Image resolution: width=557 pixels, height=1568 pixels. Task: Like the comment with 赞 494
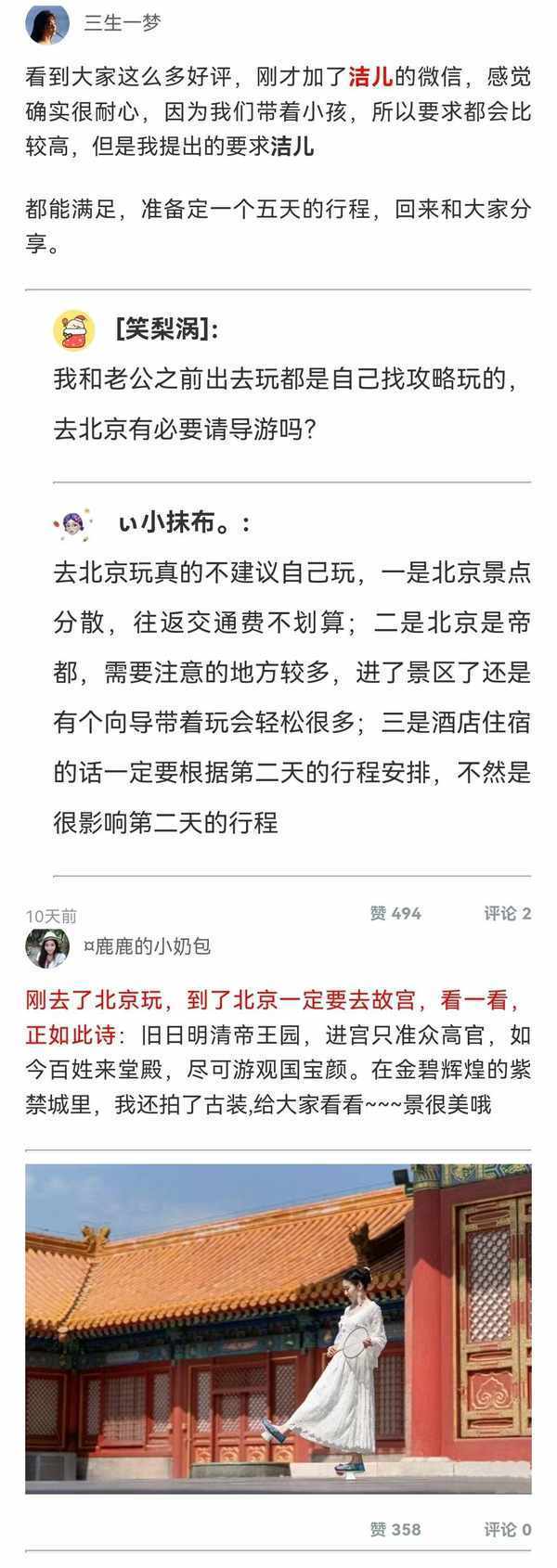click(x=395, y=914)
